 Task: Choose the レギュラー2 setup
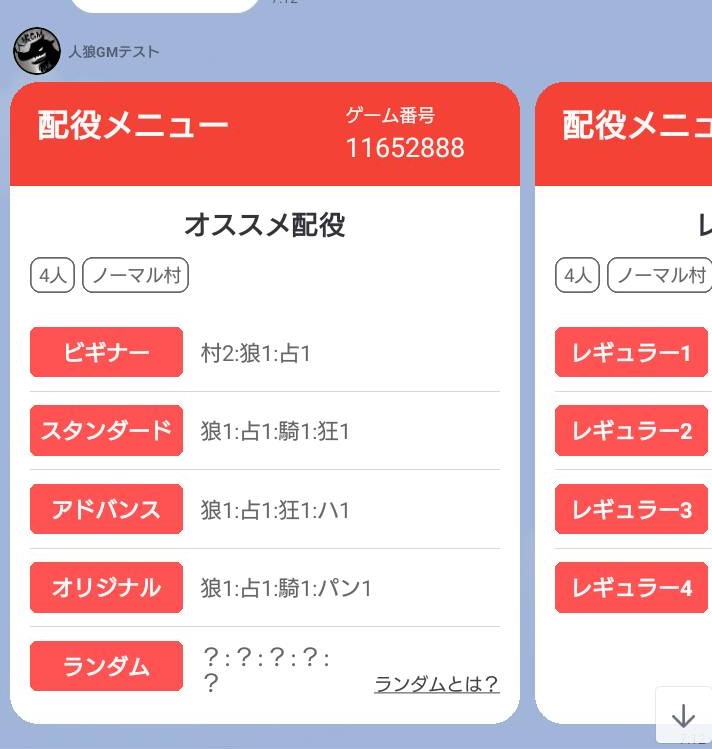(x=631, y=431)
